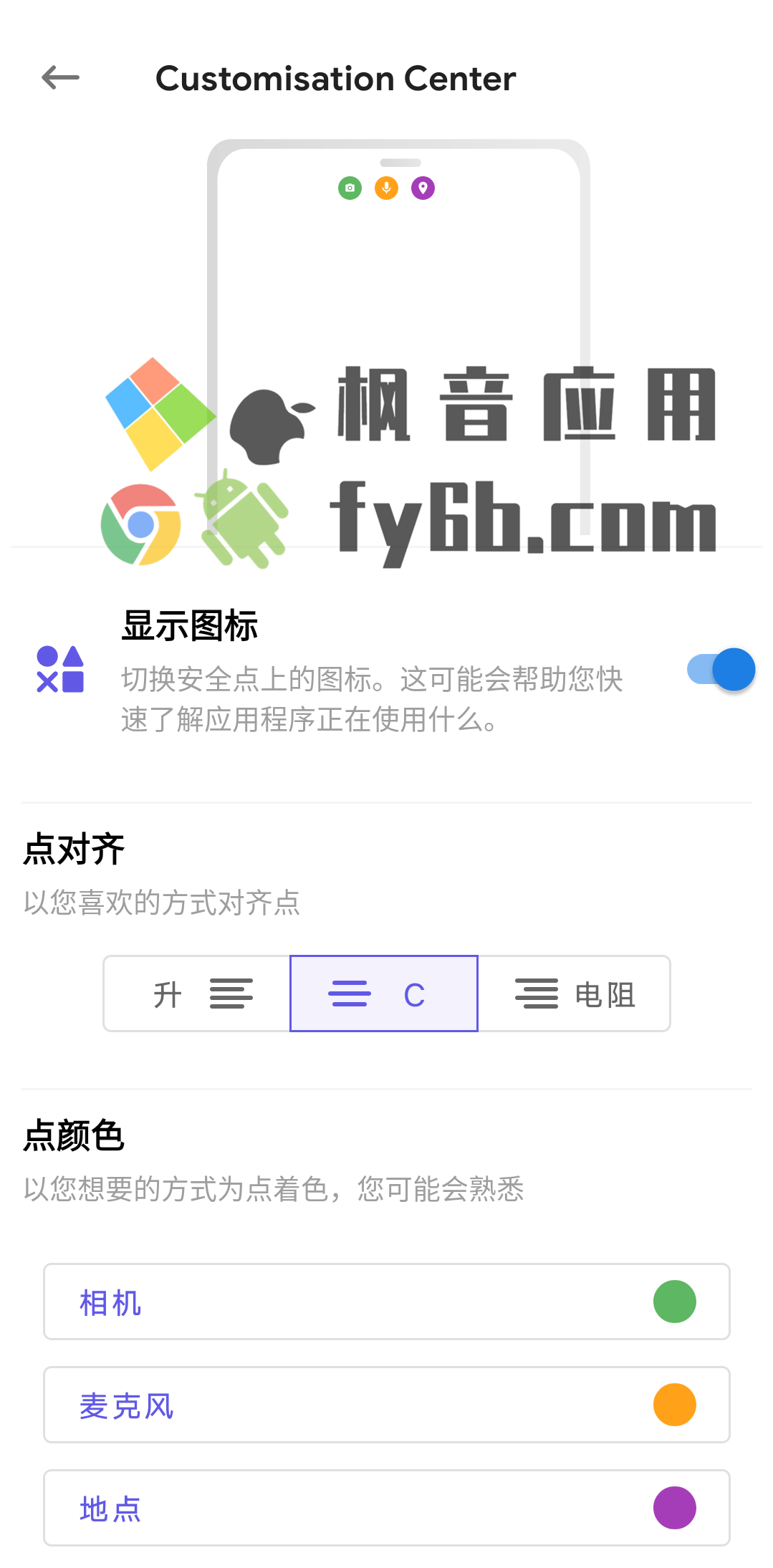This screenshot has width=773, height=1568.
Task: Toggle the 显示图标 switch off
Action: (721, 670)
